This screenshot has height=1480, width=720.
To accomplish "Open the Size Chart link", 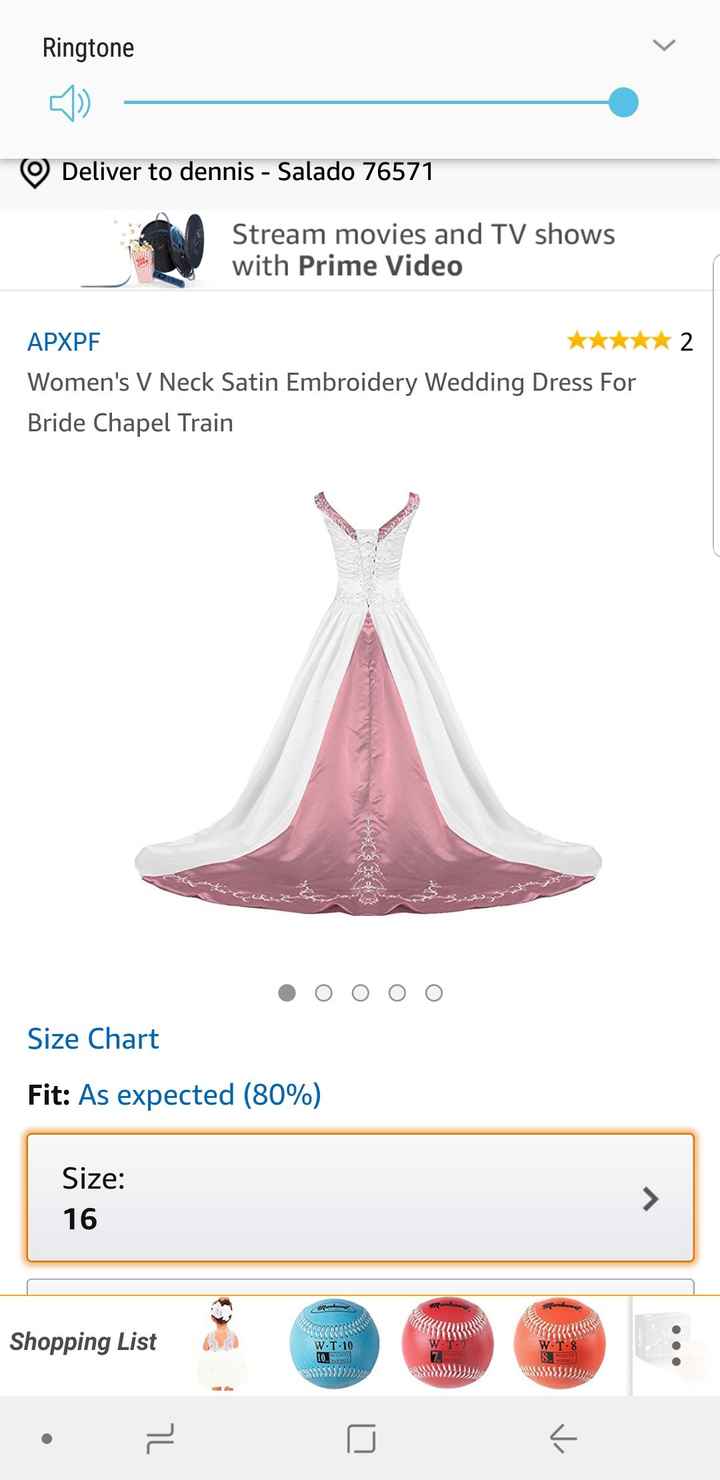I will [92, 1039].
